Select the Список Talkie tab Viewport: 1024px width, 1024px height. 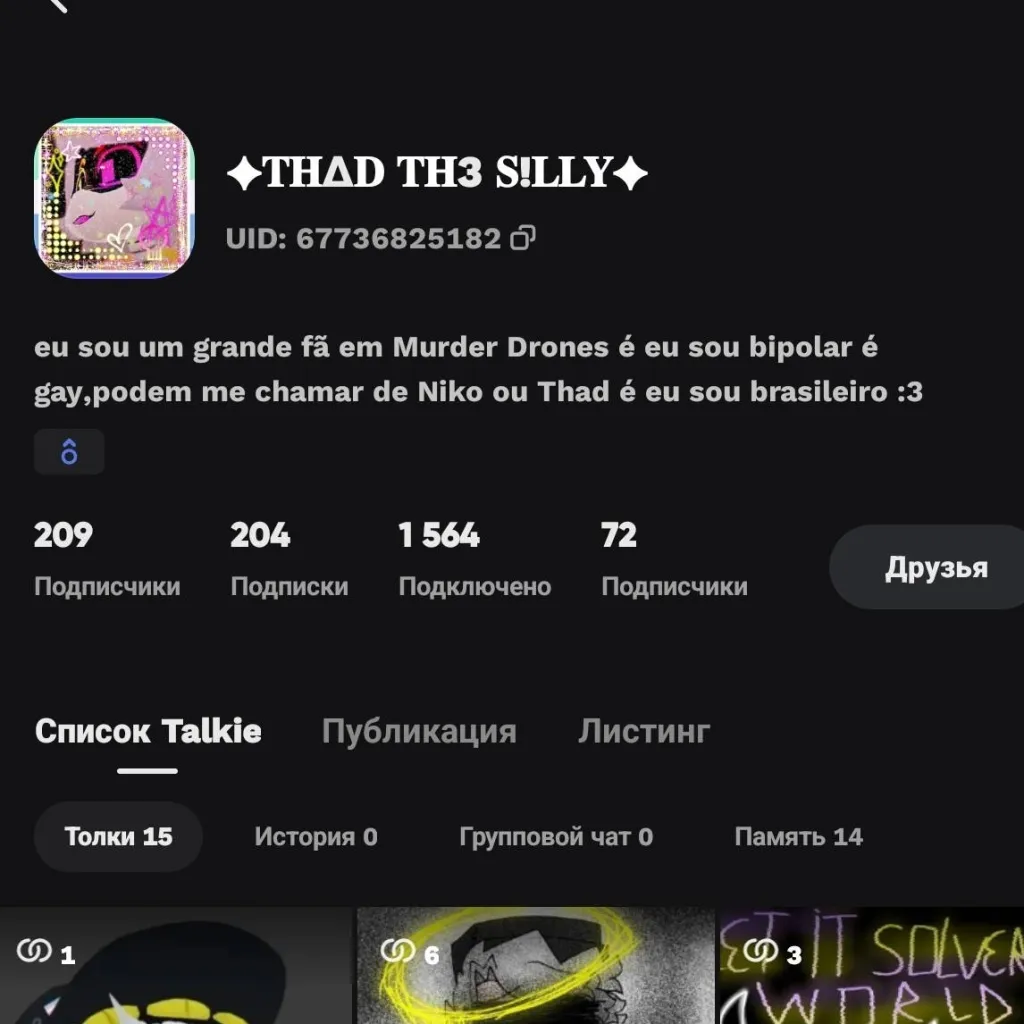[148, 732]
